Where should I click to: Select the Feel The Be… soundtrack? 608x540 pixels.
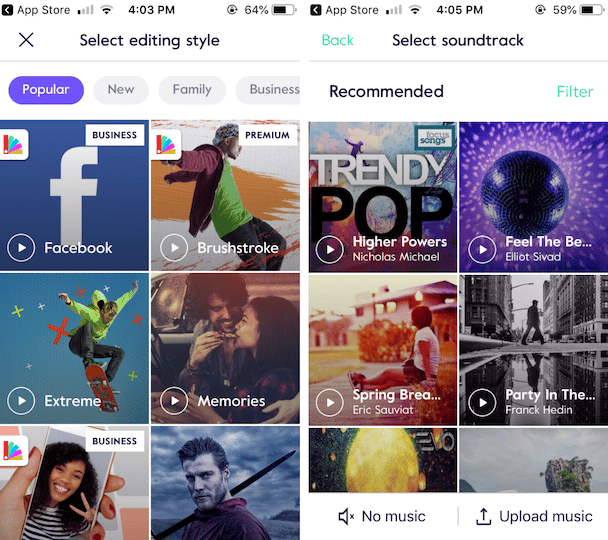[533, 196]
